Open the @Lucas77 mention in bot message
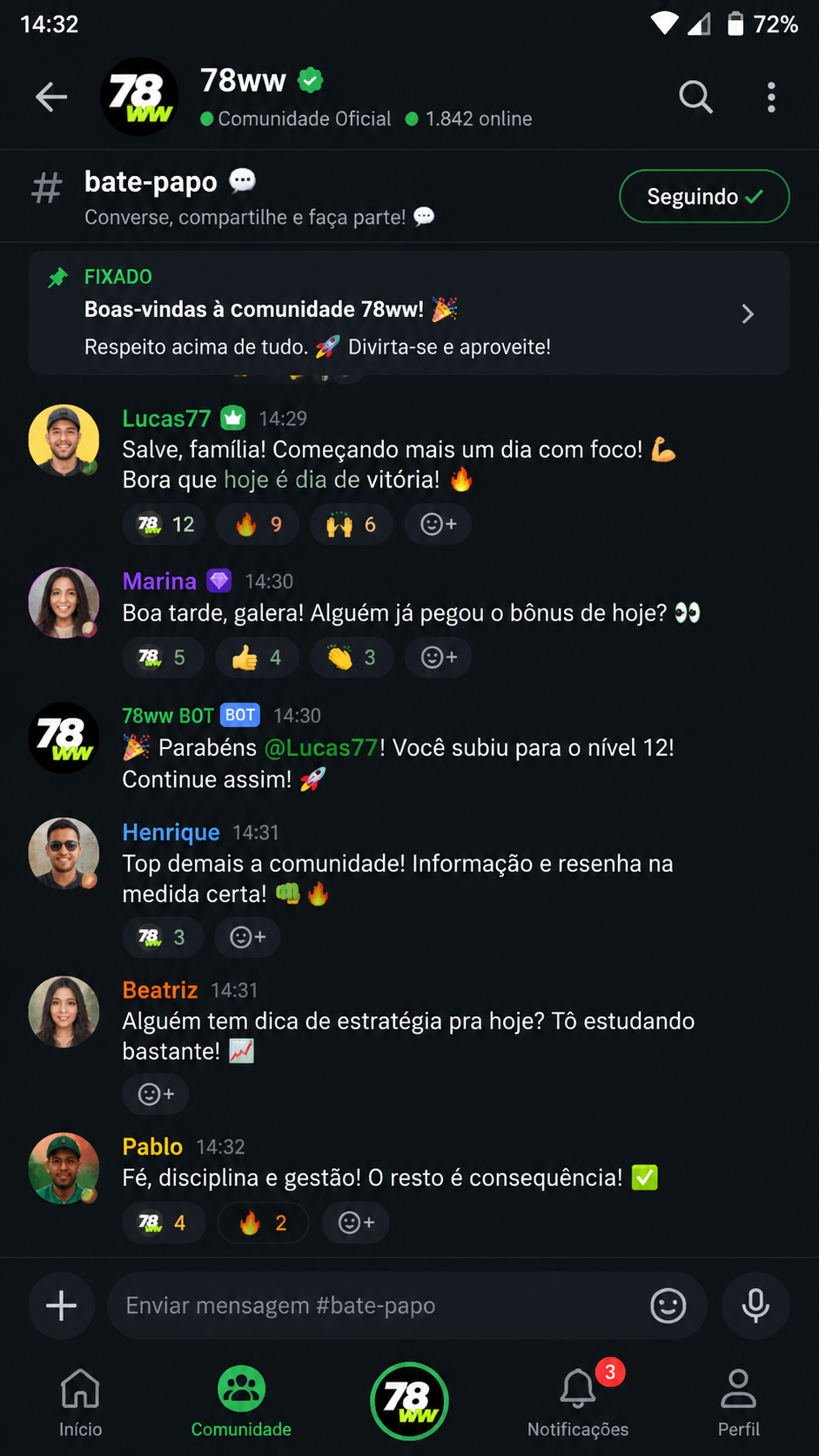Viewport: 819px width, 1456px height. pos(321,748)
